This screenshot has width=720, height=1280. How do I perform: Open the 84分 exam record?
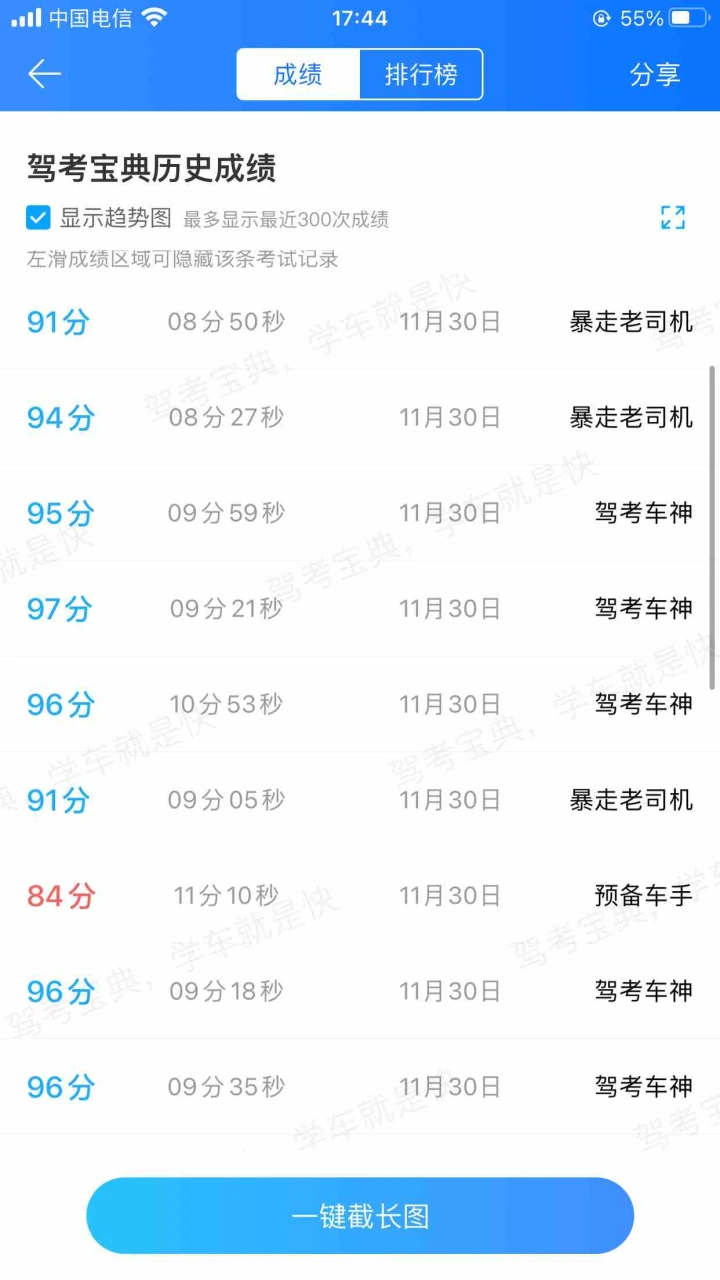point(360,895)
